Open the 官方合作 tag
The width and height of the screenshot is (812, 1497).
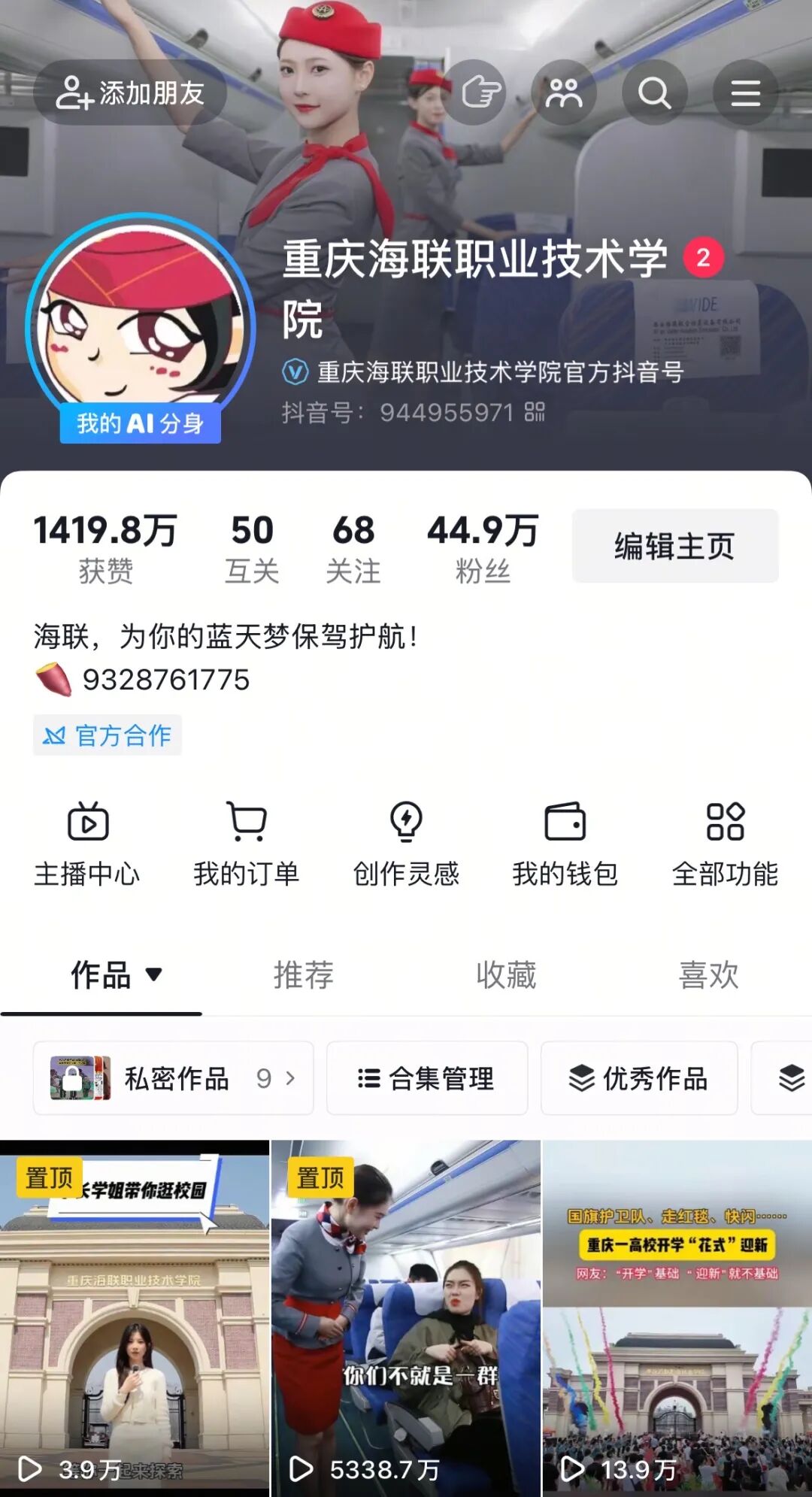pyautogui.click(x=108, y=735)
